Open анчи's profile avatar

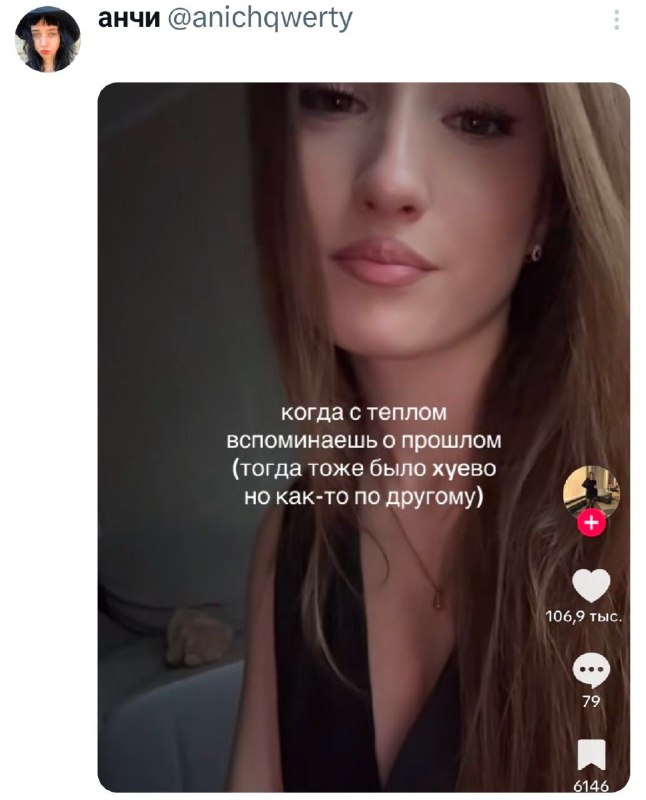tap(47, 39)
